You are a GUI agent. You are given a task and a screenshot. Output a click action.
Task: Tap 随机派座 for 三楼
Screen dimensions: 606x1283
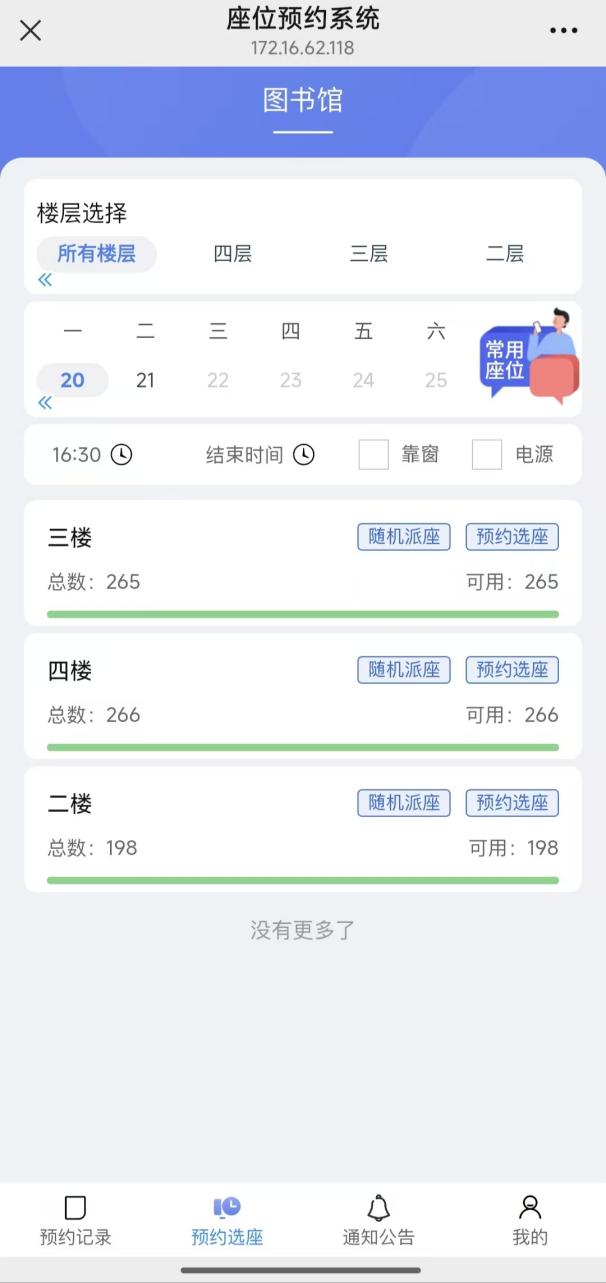[x=404, y=537]
